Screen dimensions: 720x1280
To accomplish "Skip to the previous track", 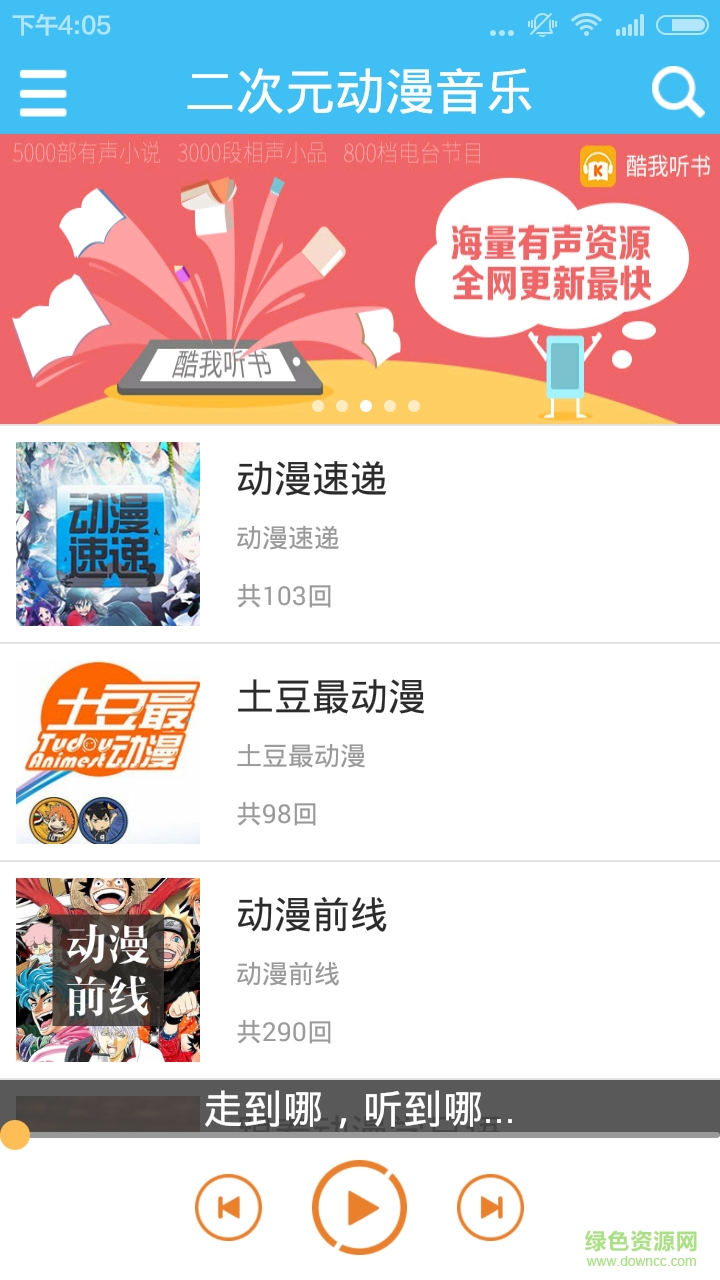I will tap(228, 1206).
